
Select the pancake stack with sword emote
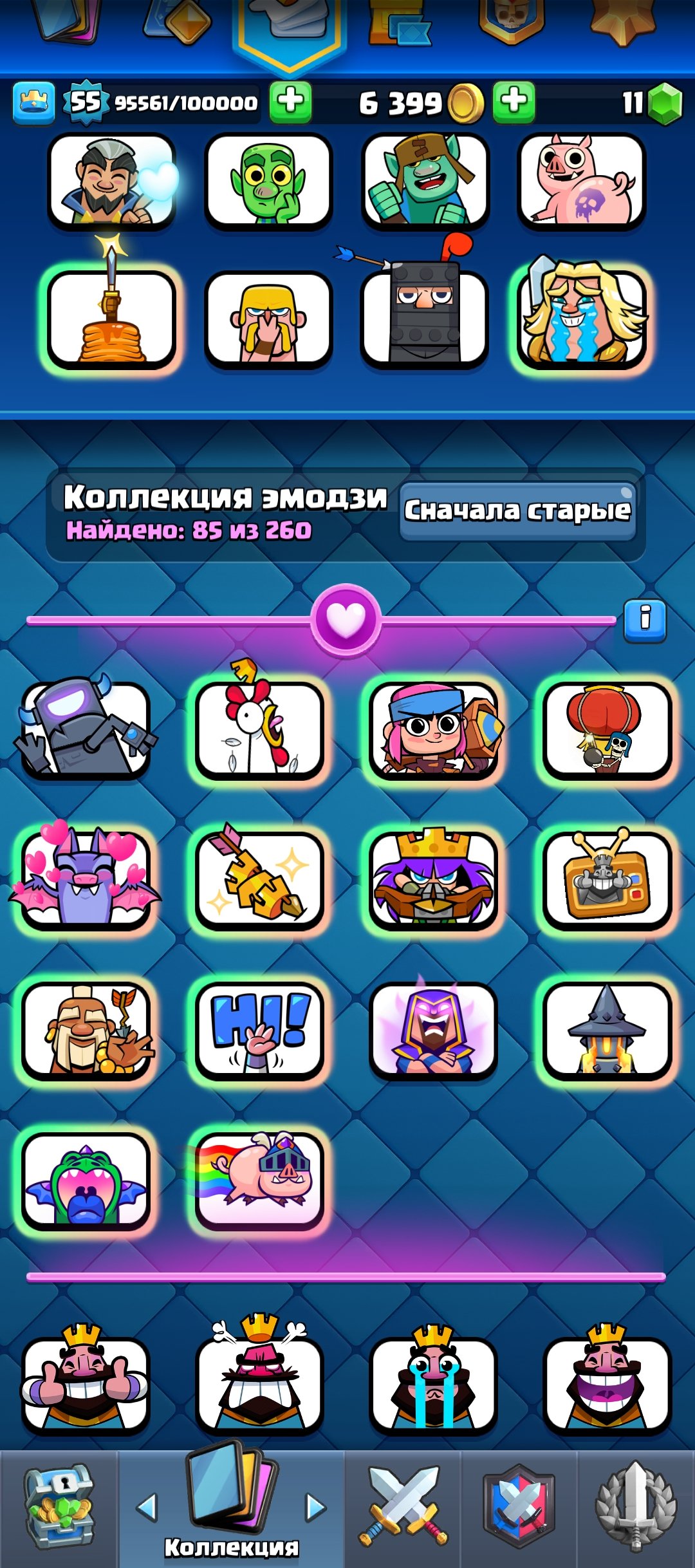coord(111,319)
